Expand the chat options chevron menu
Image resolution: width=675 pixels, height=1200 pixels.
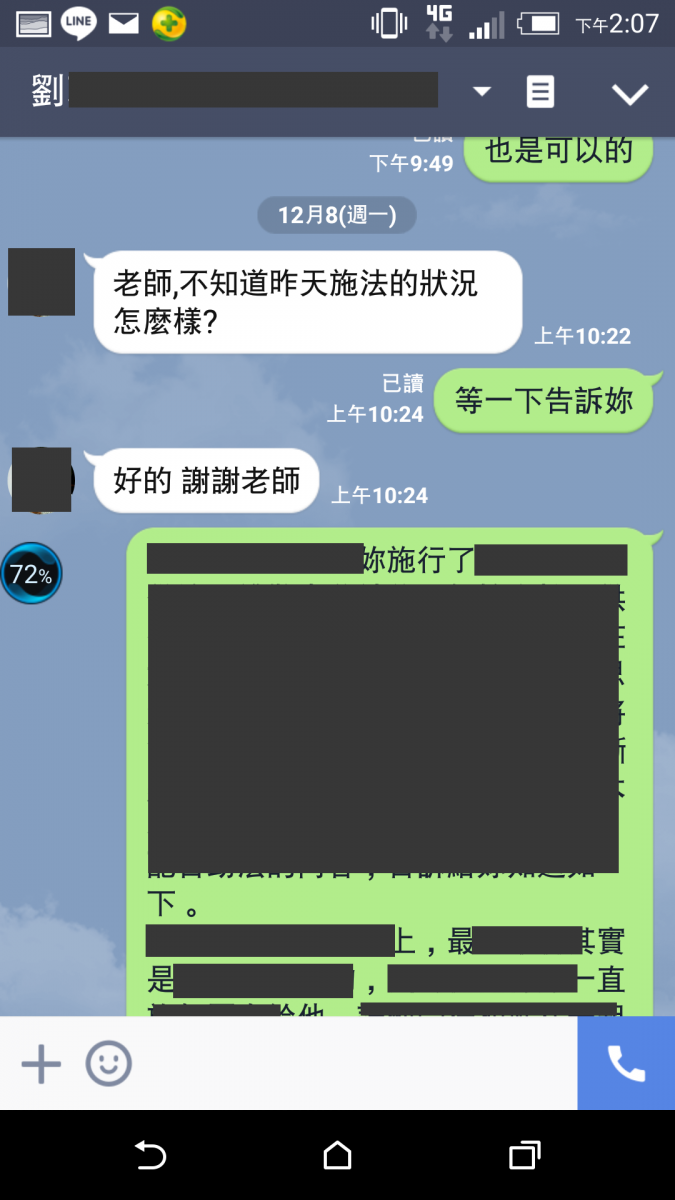(630, 93)
